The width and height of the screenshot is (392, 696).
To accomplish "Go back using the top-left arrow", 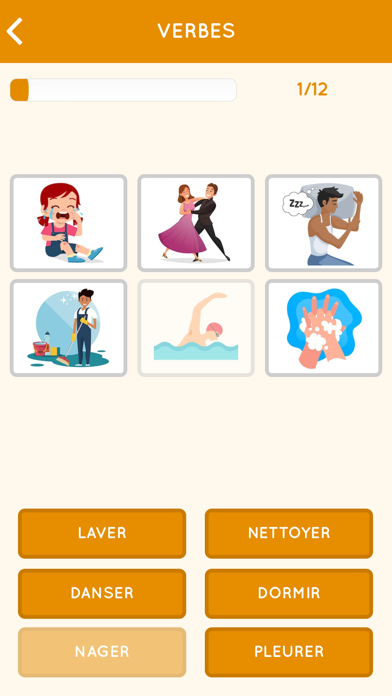I will (x=14, y=31).
